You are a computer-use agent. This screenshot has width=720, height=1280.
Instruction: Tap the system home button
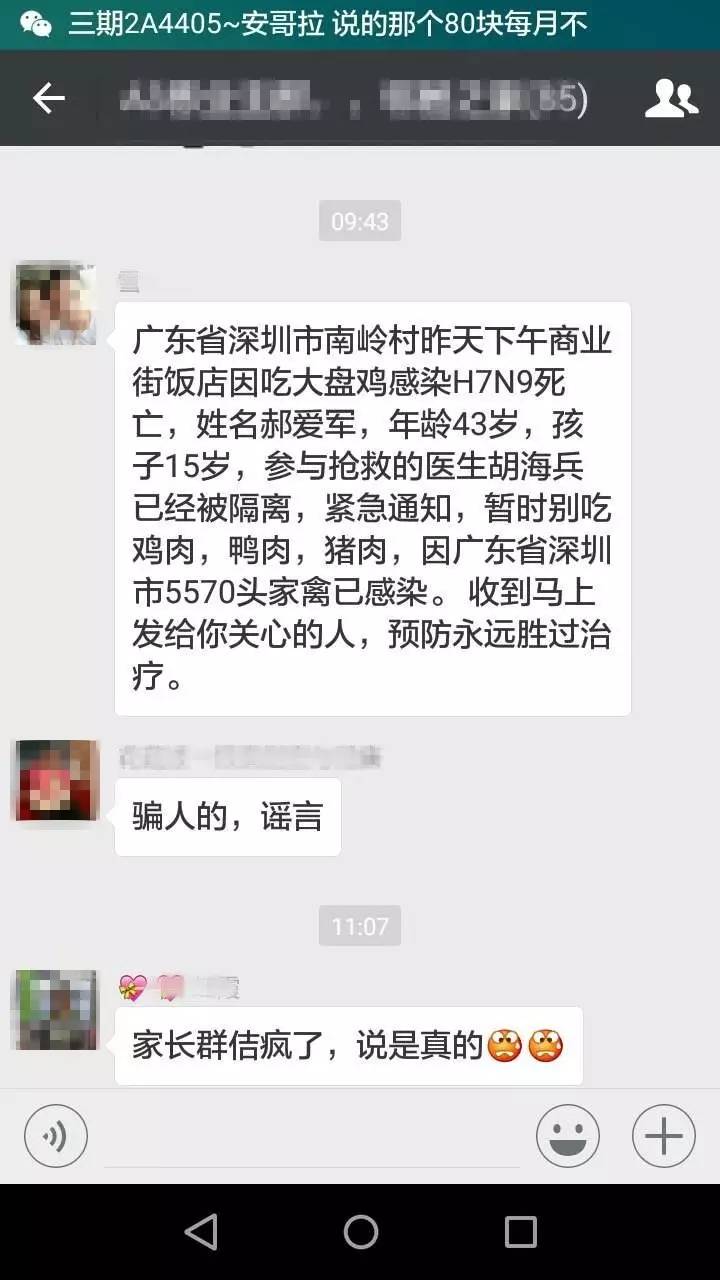point(360,1232)
